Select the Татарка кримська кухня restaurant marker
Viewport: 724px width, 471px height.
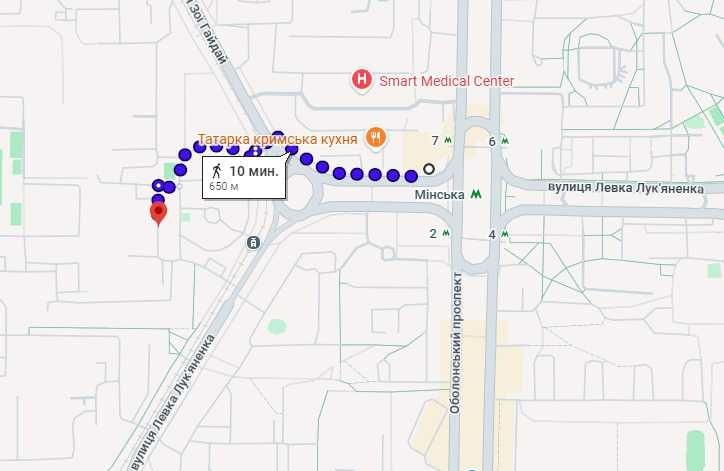tap(375, 138)
